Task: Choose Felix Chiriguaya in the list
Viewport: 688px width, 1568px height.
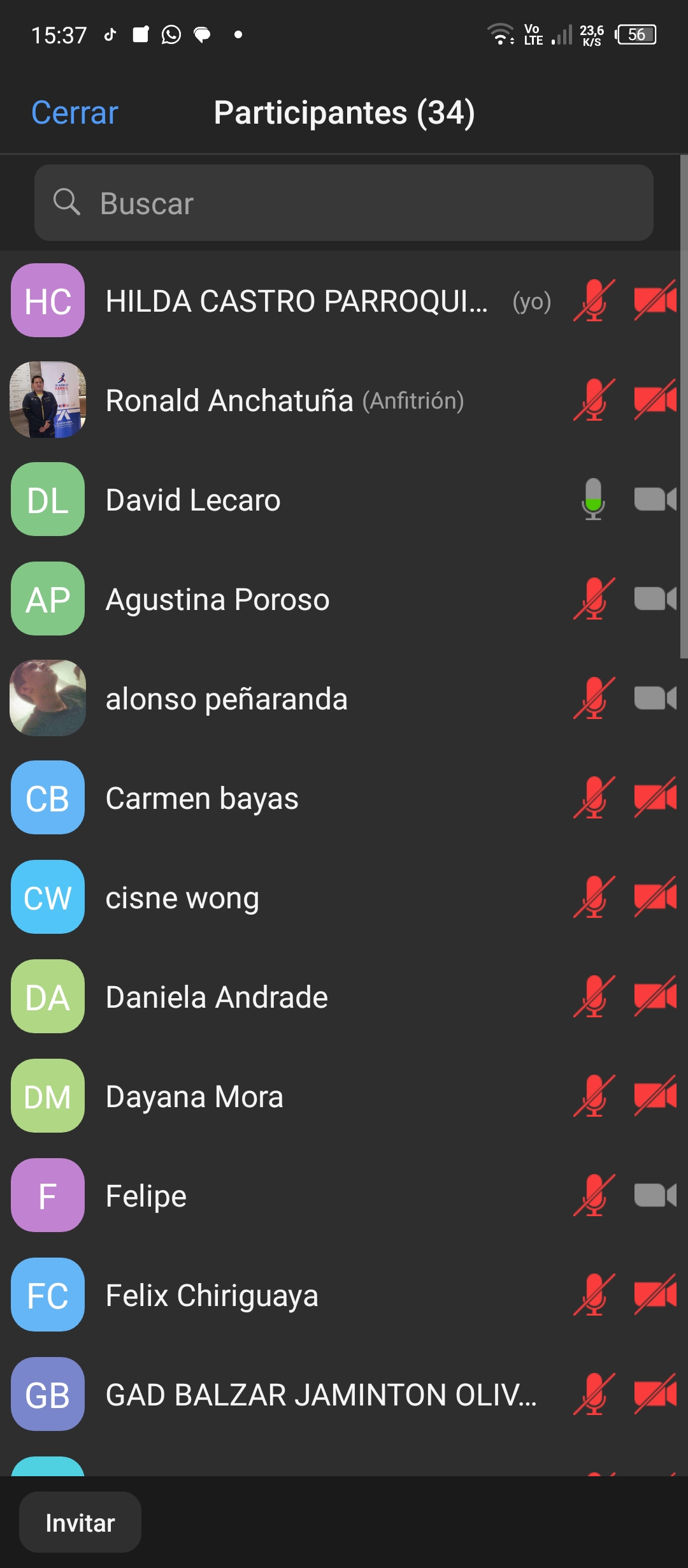Action: (x=211, y=1295)
